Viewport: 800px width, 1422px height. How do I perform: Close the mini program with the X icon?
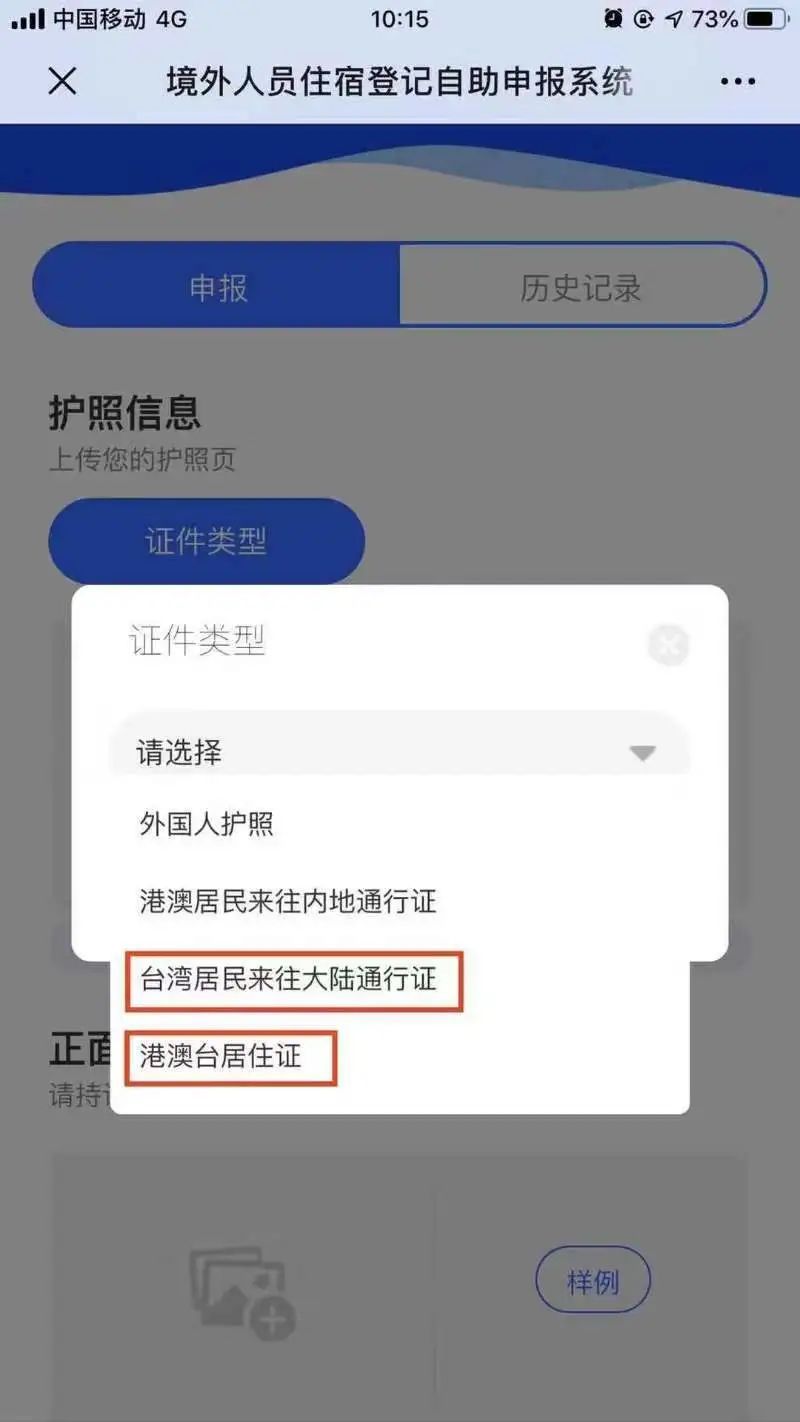[62, 81]
